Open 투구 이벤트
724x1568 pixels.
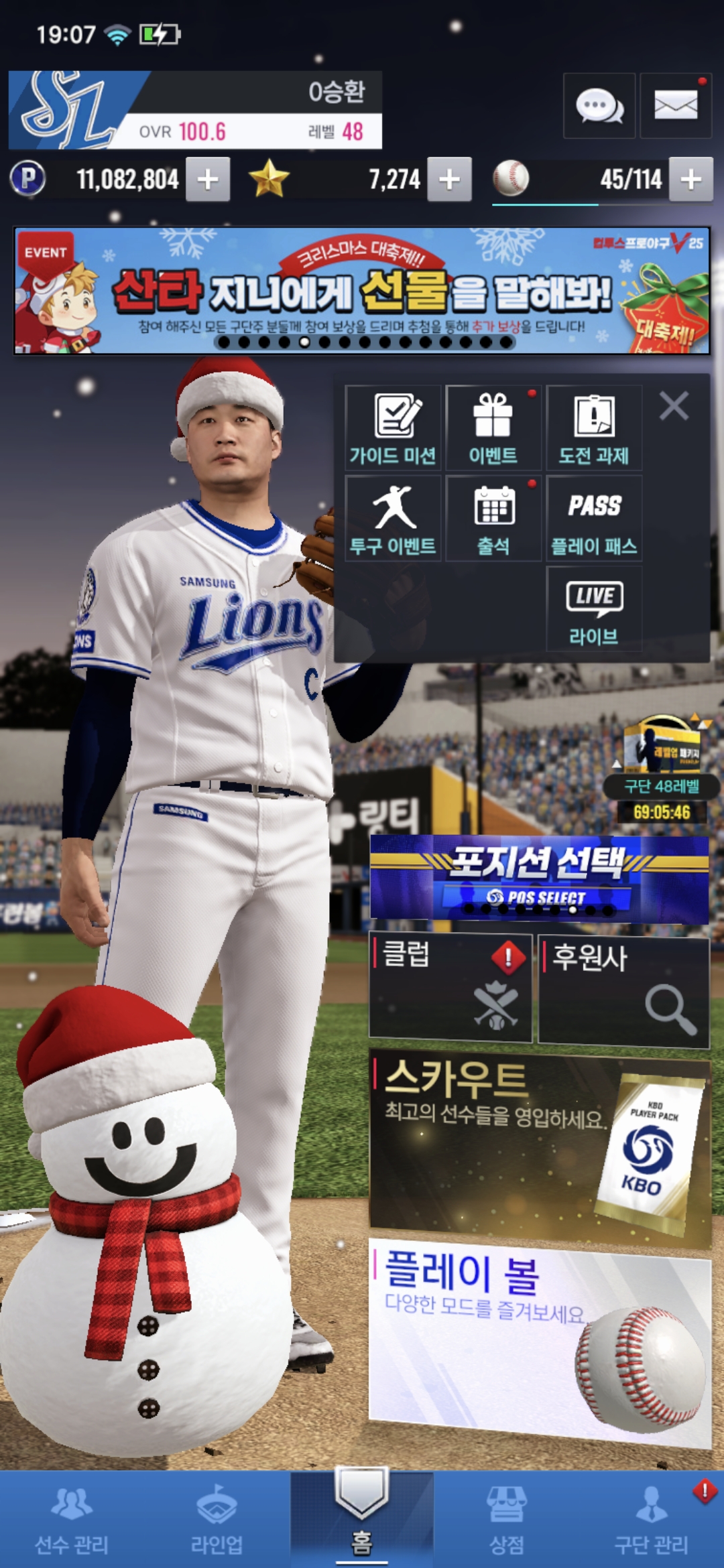tap(393, 519)
